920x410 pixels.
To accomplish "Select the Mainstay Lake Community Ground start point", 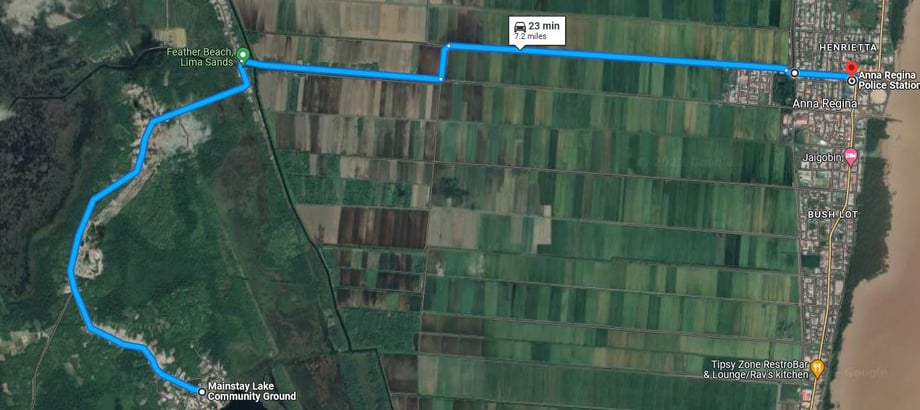I will pyautogui.click(x=201, y=391).
